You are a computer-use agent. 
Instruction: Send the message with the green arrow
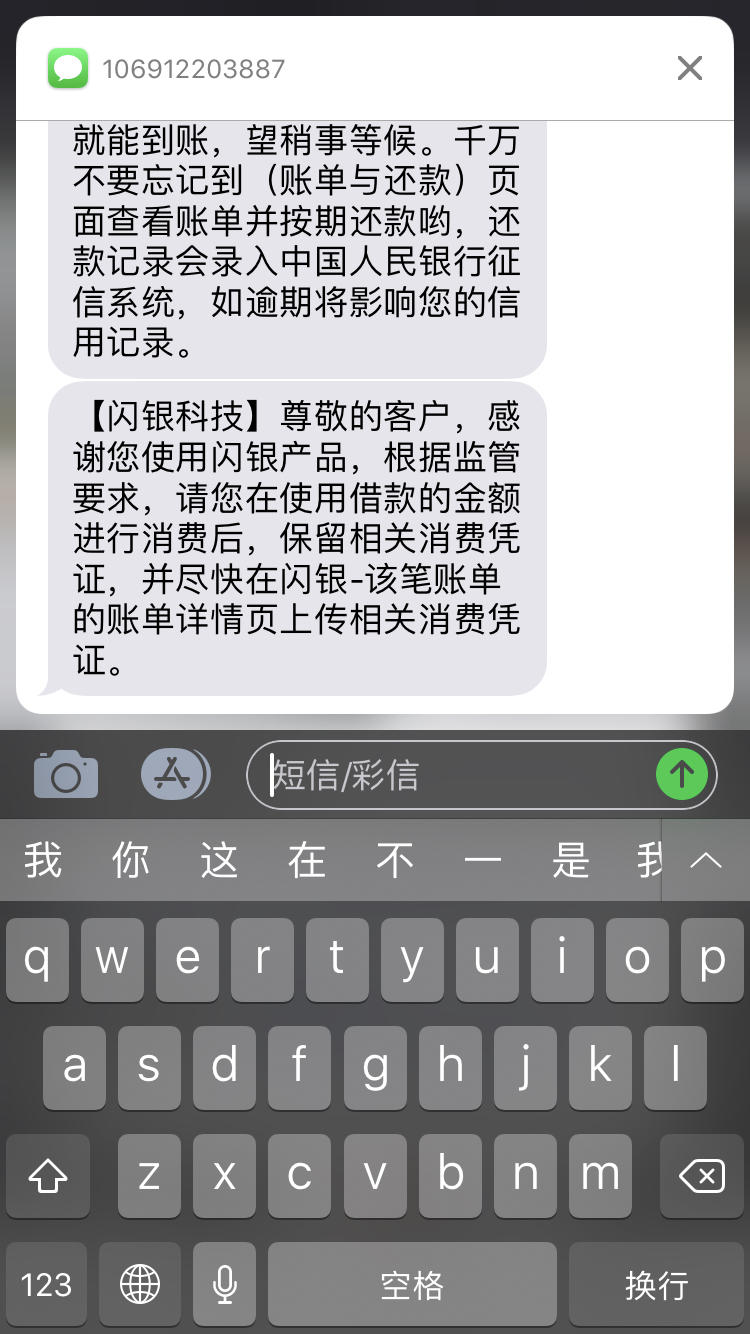point(681,773)
